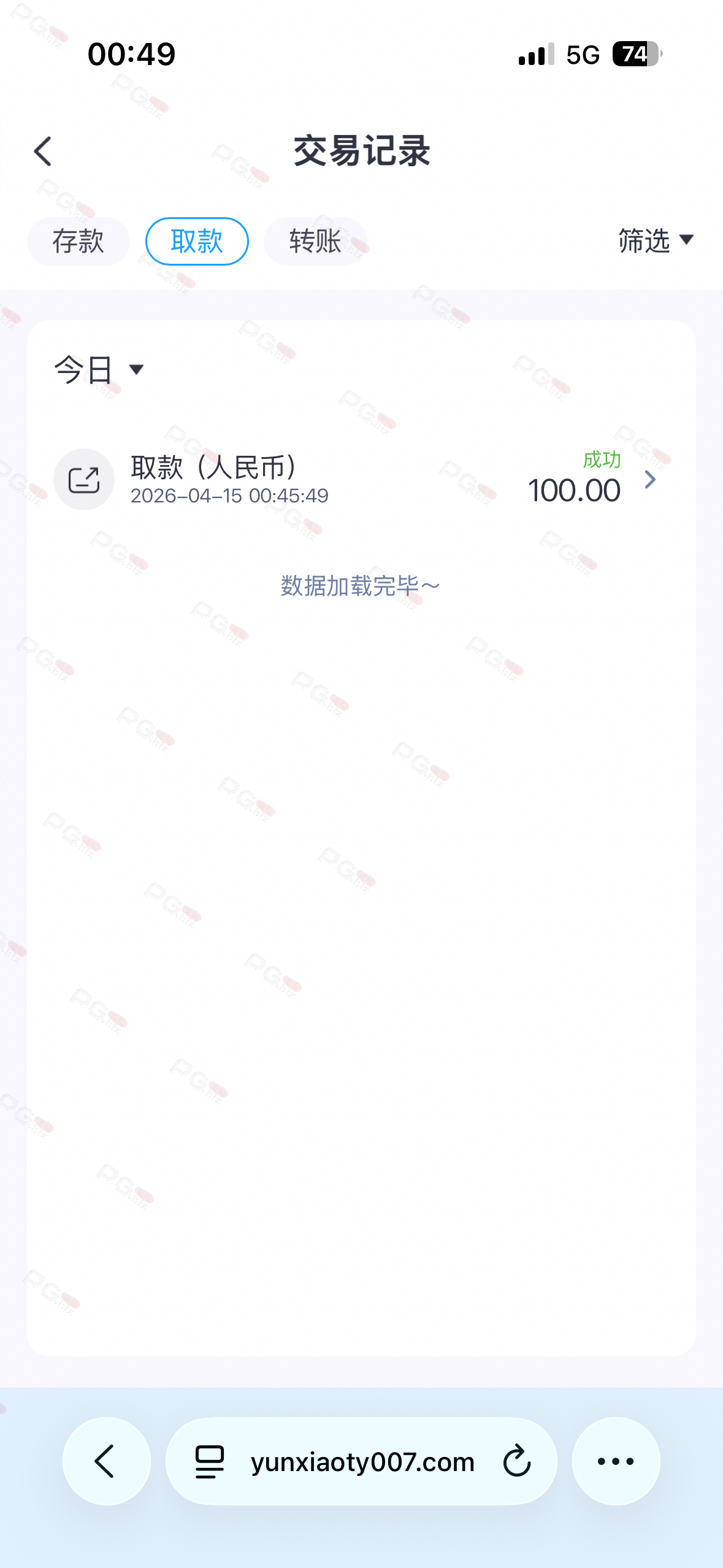Image resolution: width=723 pixels, height=1568 pixels.
Task: Open the 筛选 filter dropdown
Action: tap(655, 240)
